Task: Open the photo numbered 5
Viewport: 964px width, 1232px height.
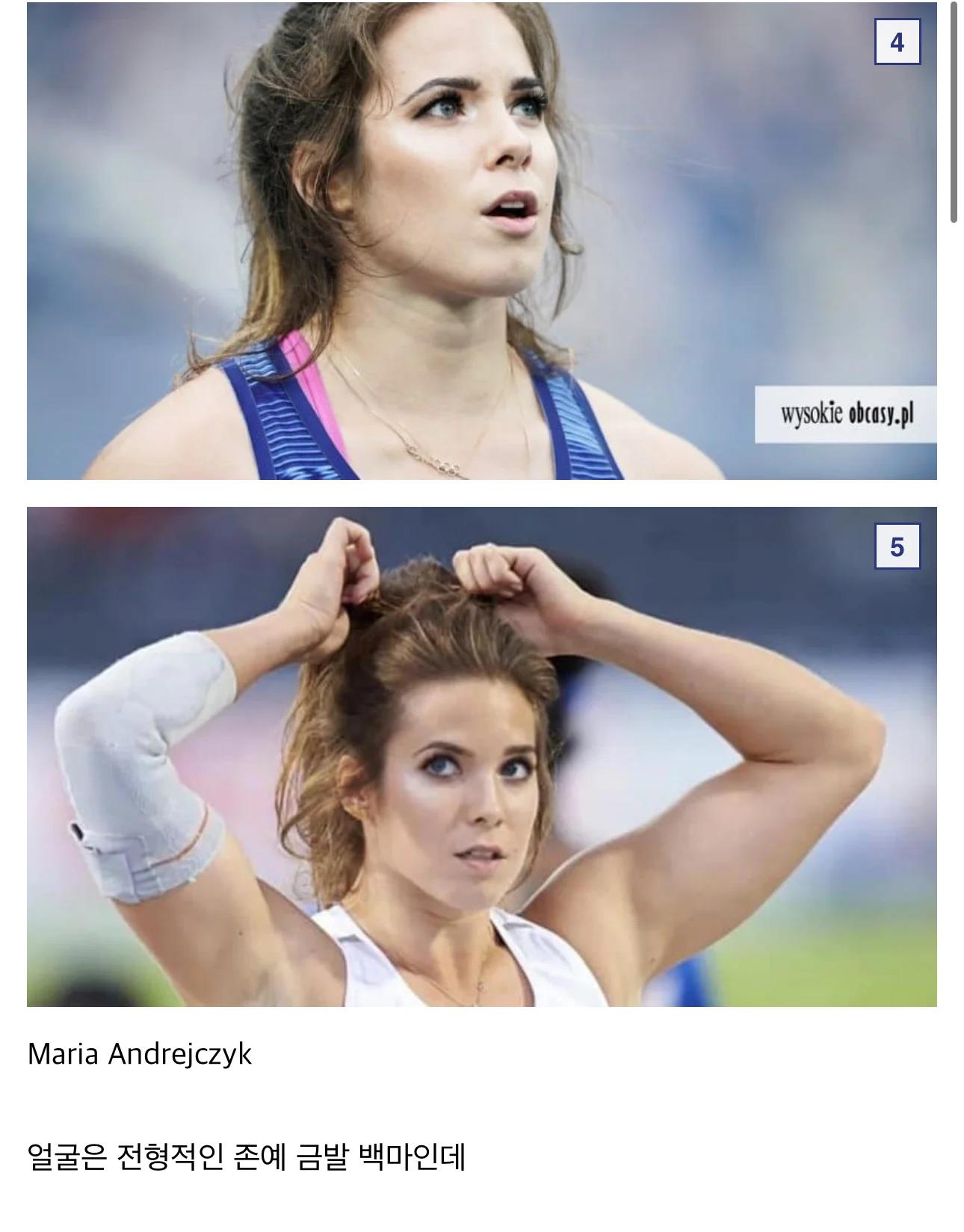Action: pyautogui.click(x=481, y=757)
